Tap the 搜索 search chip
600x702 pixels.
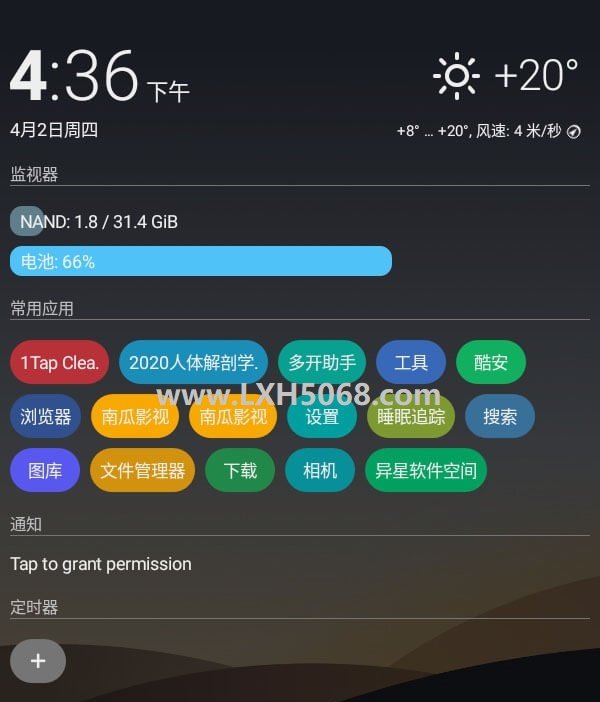(500, 417)
